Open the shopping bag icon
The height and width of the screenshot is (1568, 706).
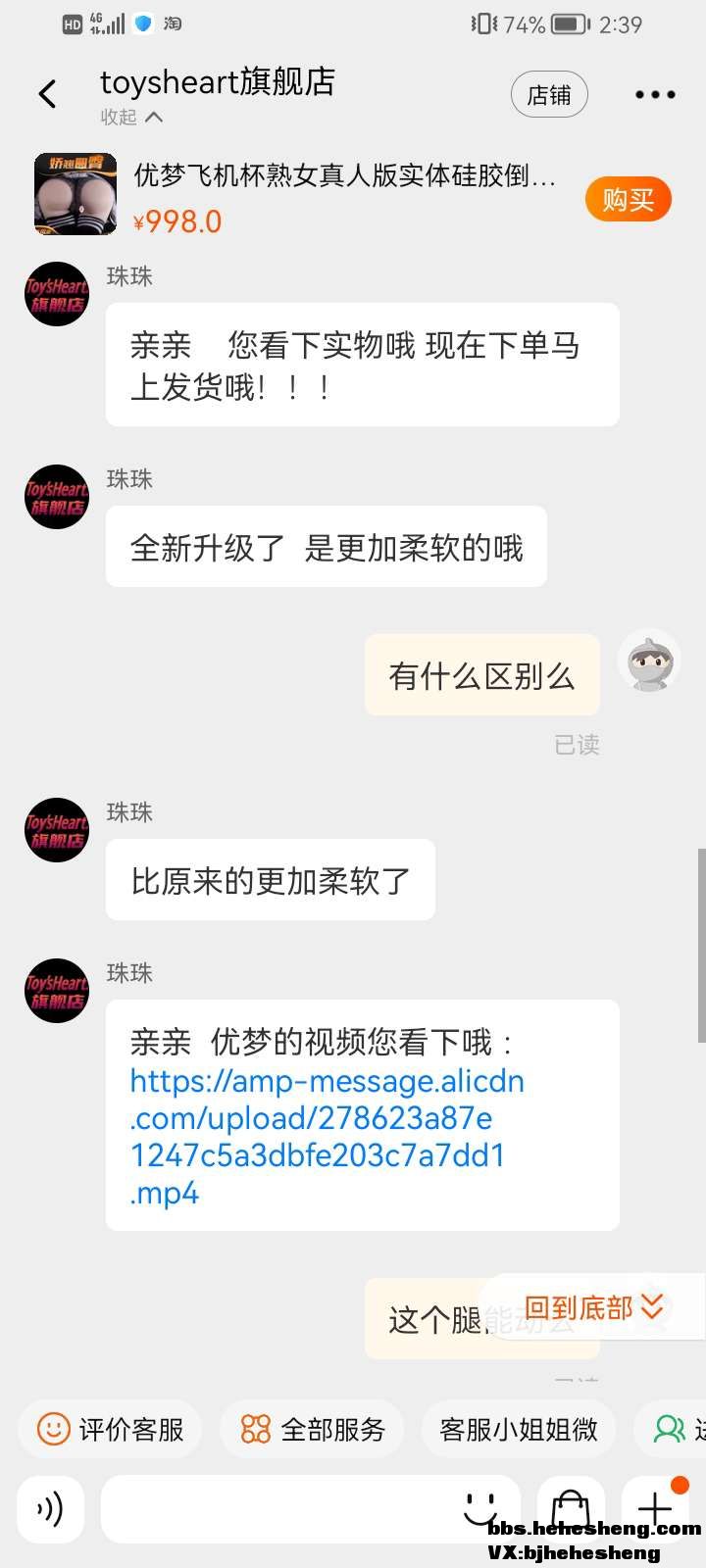tap(571, 1509)
